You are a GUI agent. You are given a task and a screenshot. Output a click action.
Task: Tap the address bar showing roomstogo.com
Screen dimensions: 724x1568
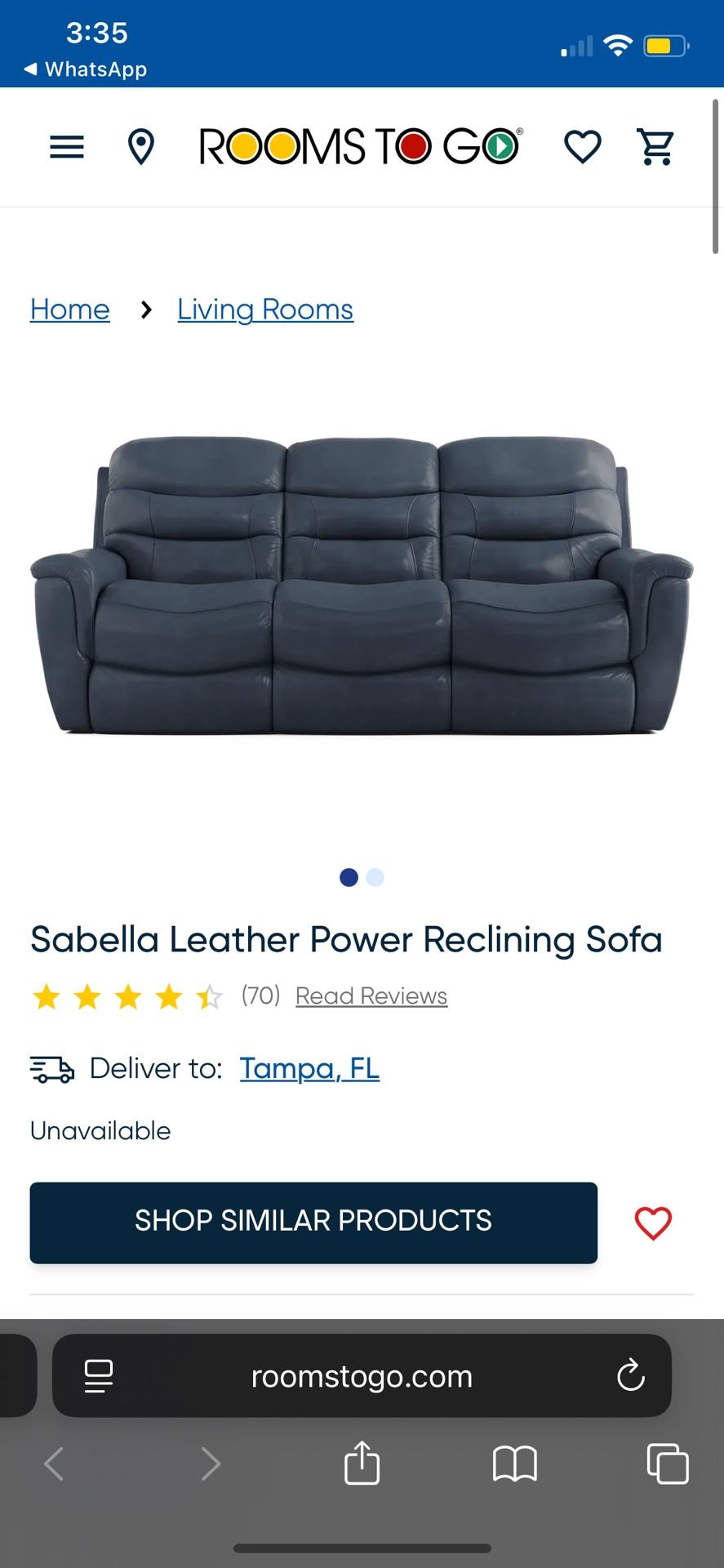point(362,1376)
